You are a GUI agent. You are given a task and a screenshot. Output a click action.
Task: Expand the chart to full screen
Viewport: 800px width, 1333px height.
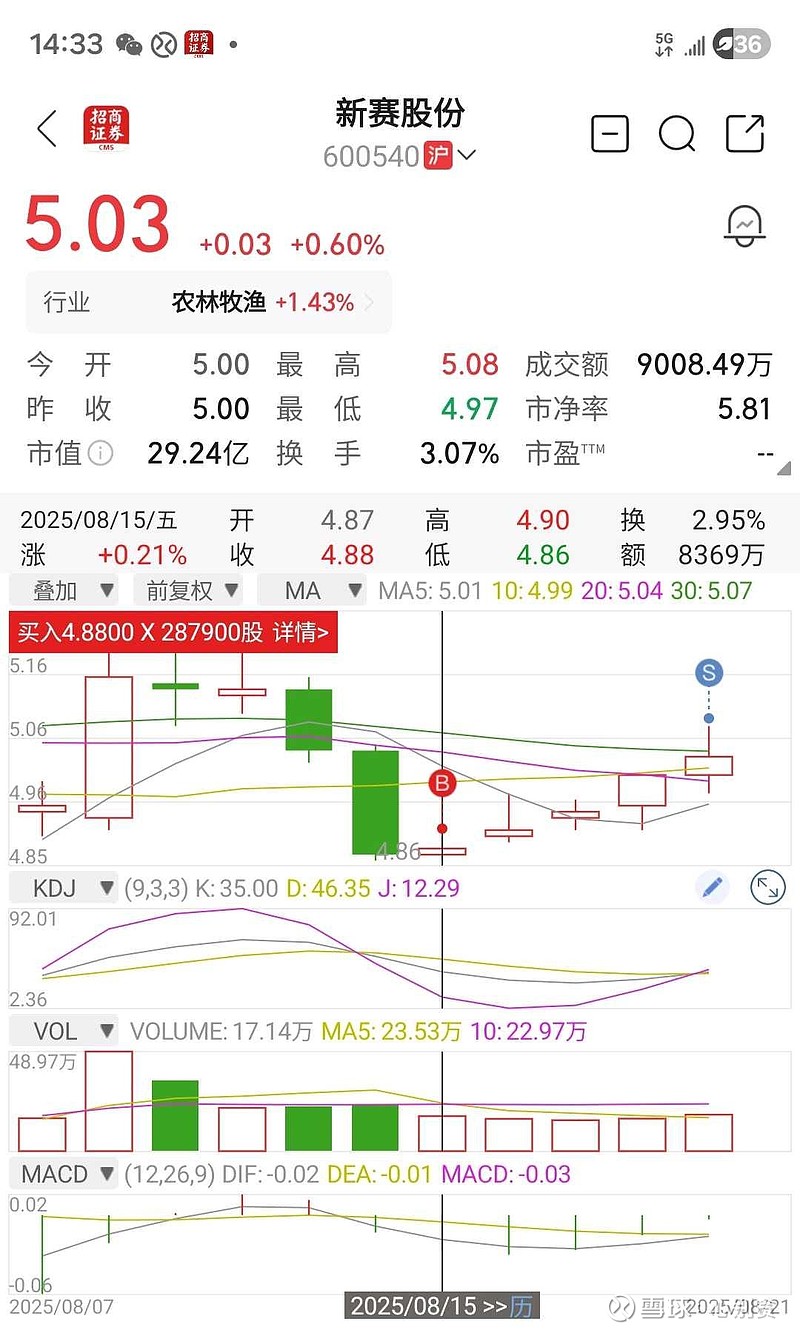click(x=767, y=887)
